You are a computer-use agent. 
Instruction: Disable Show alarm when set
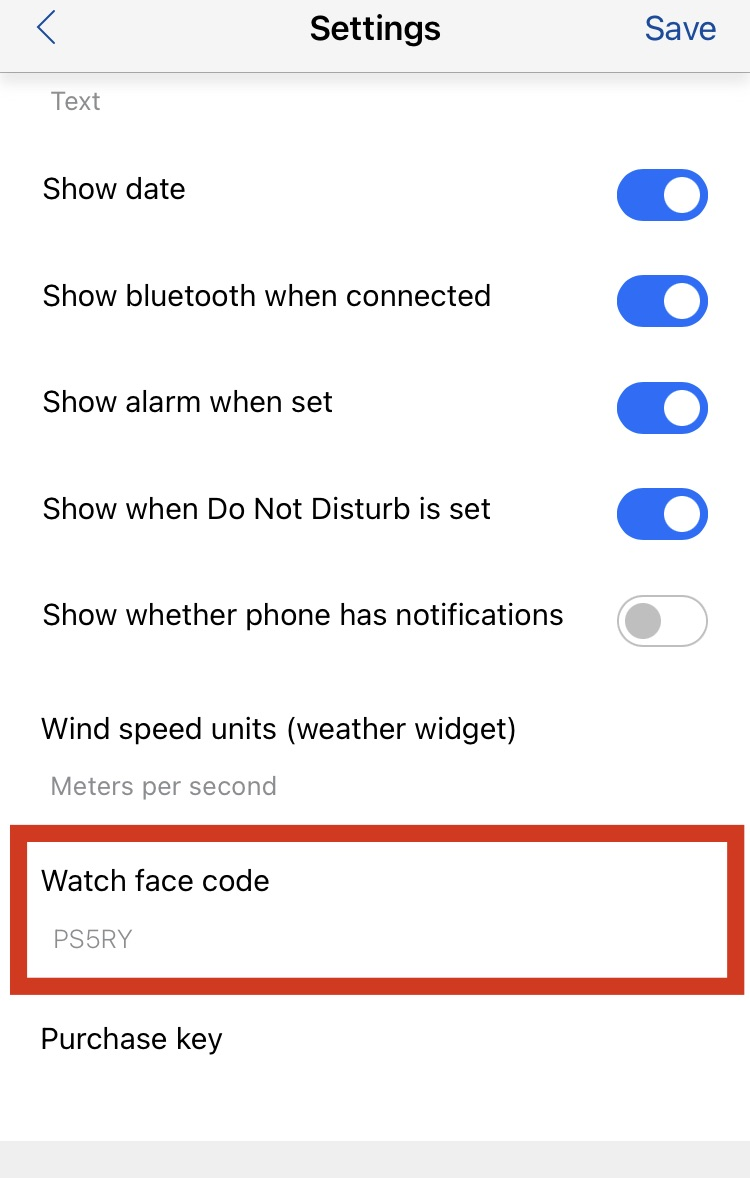(662, 408)
